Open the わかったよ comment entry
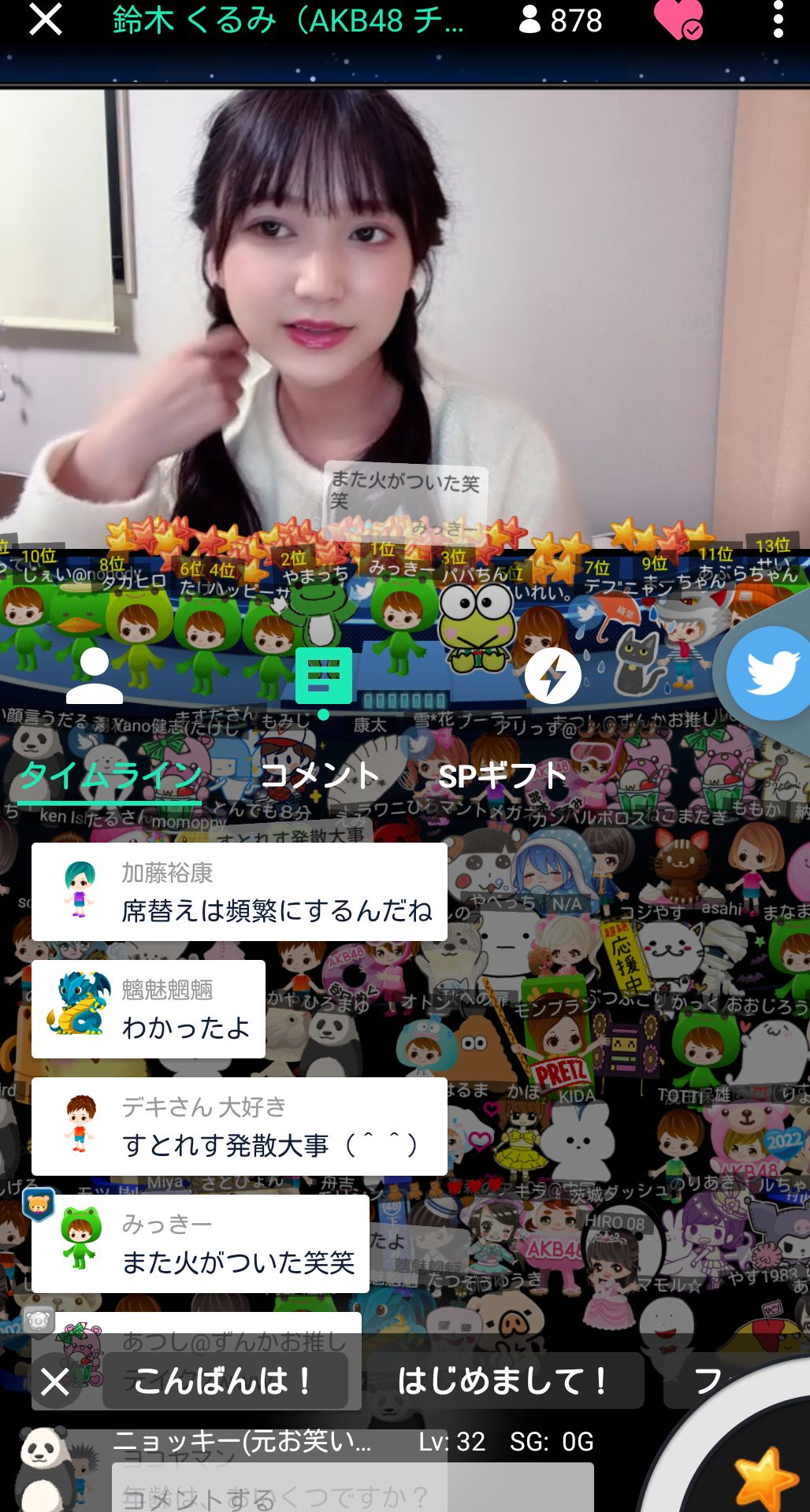The width and height of the screenshot is (810, 1512). [x=148, y=1010]
